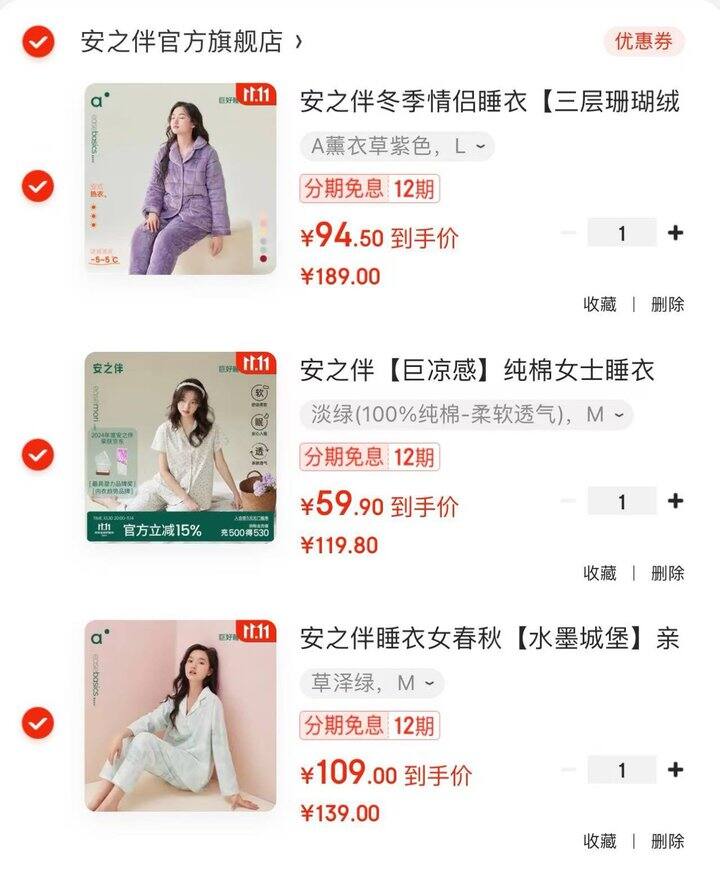
Task: Uncheck the 巨凉感 纯棉女士睡衣 item
Action: (x=38, y=454)
